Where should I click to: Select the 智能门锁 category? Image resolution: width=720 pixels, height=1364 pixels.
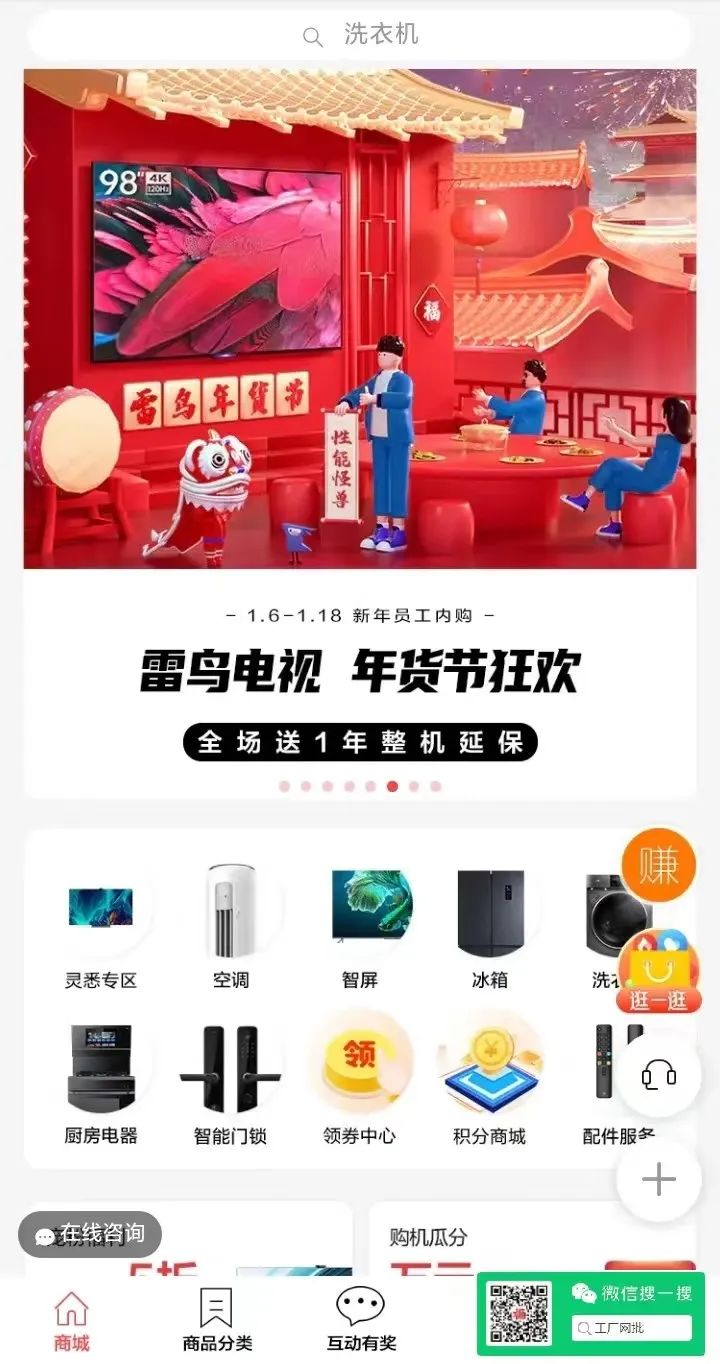(x=230, y=1082)
